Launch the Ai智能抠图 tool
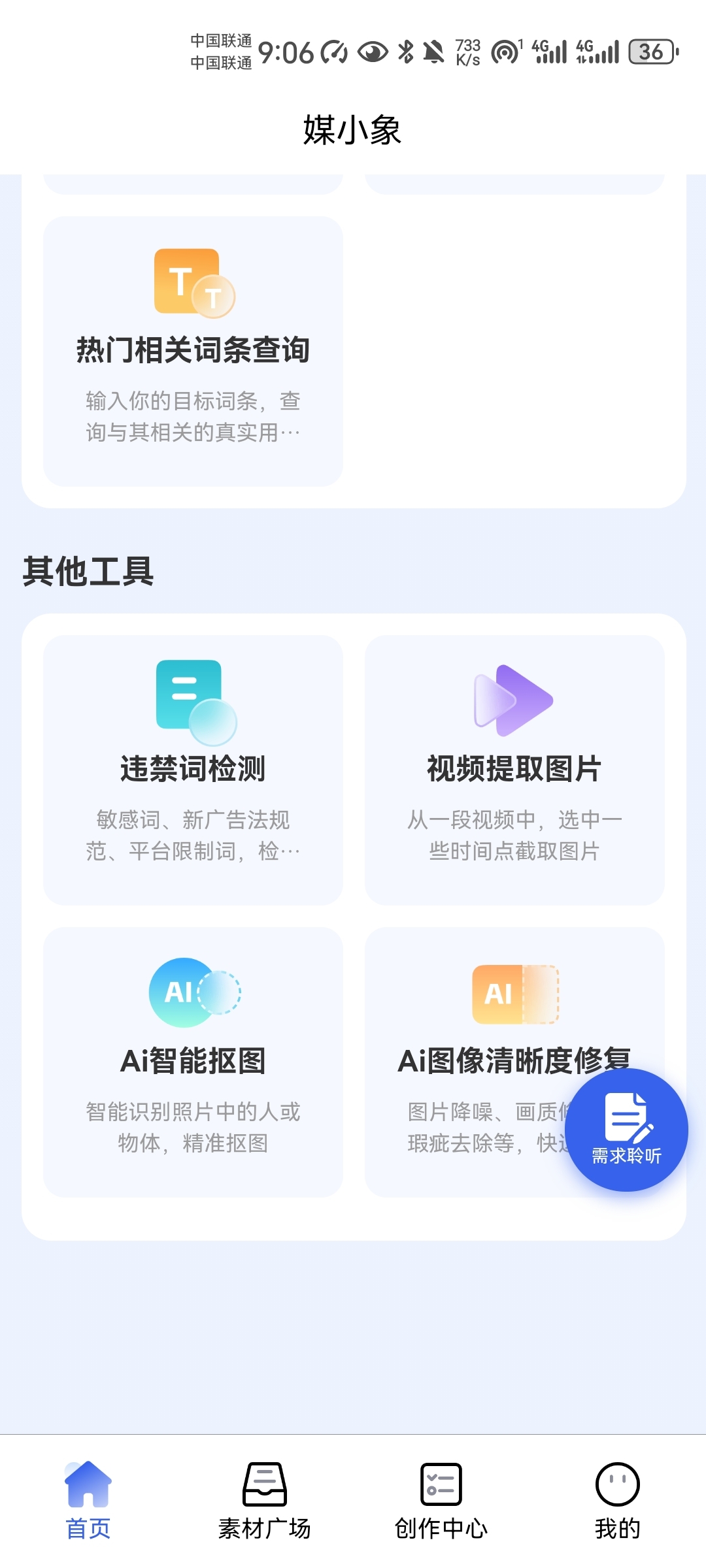 coord(193,1062)
